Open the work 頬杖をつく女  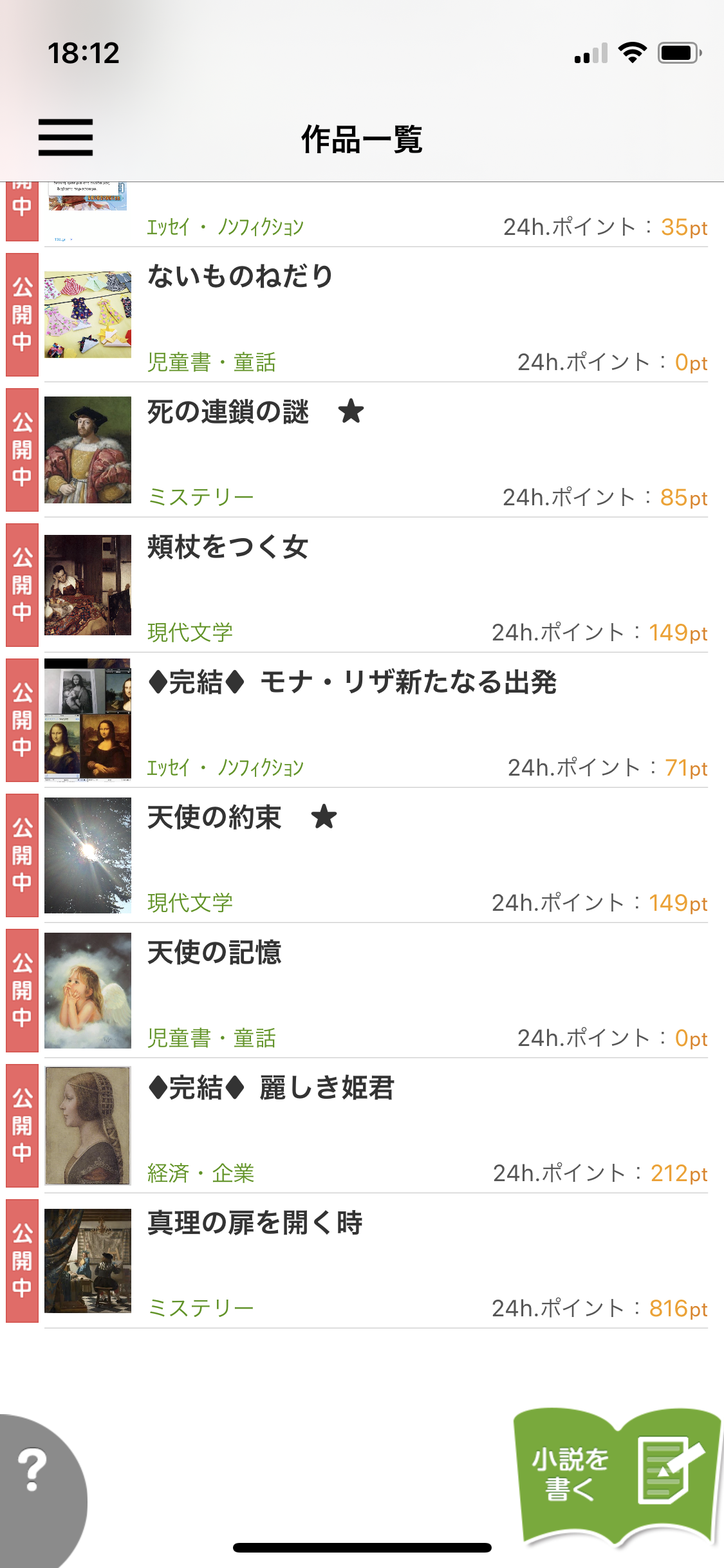(x=228, y=547)
